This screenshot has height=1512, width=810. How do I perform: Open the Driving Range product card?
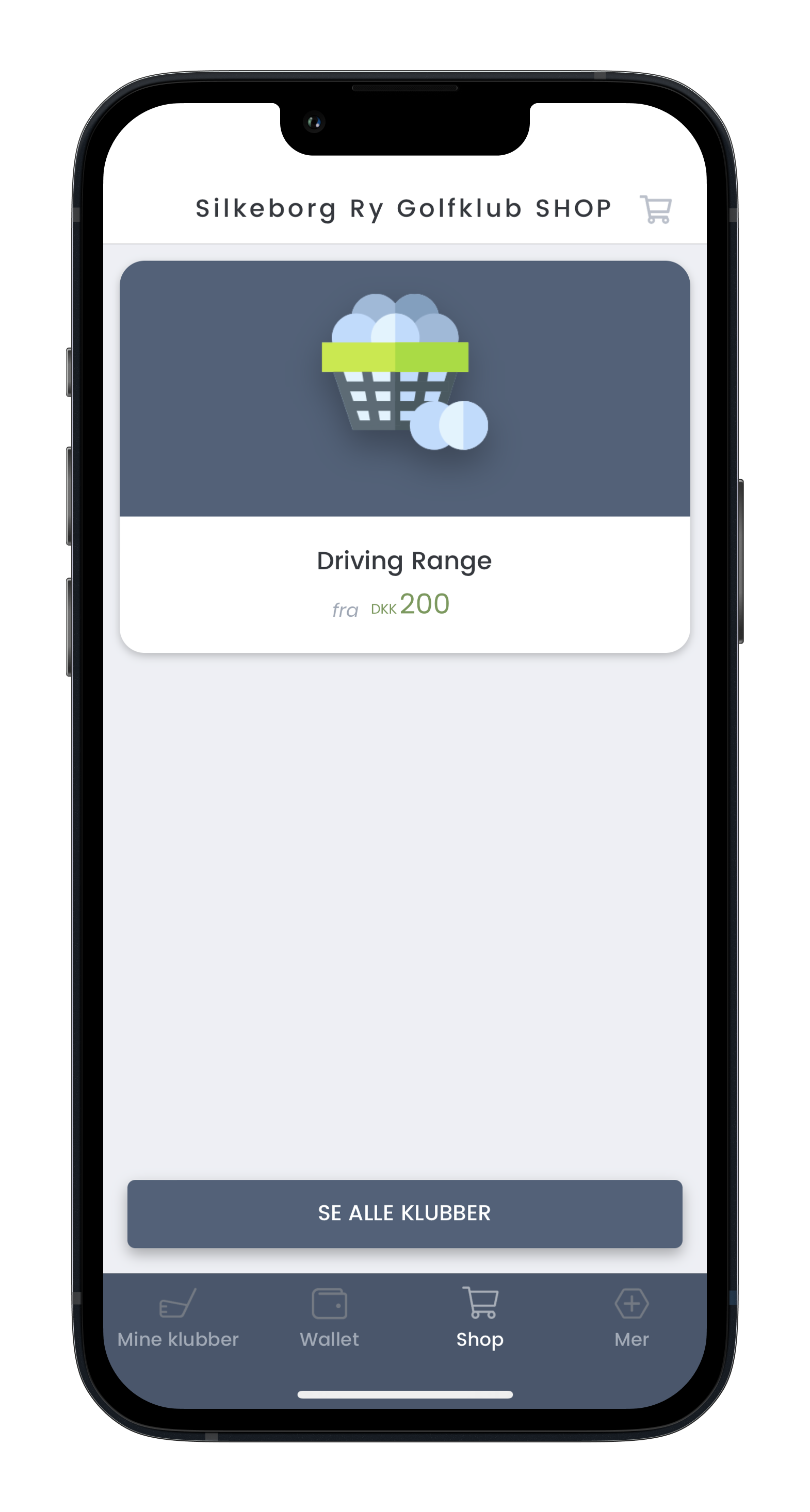coord(404,456)
